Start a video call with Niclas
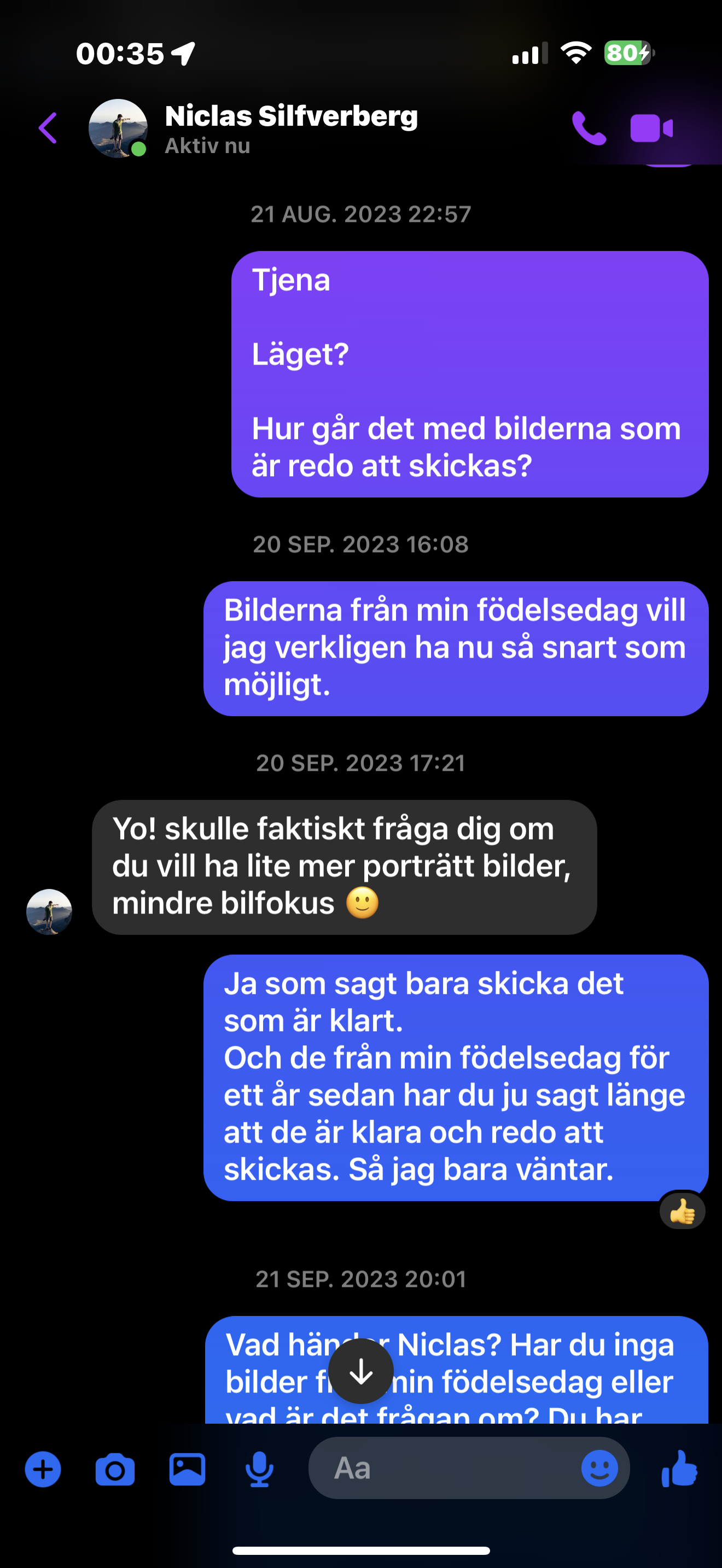The height and width of the screenshot is (1568, 722). (651, 128)
